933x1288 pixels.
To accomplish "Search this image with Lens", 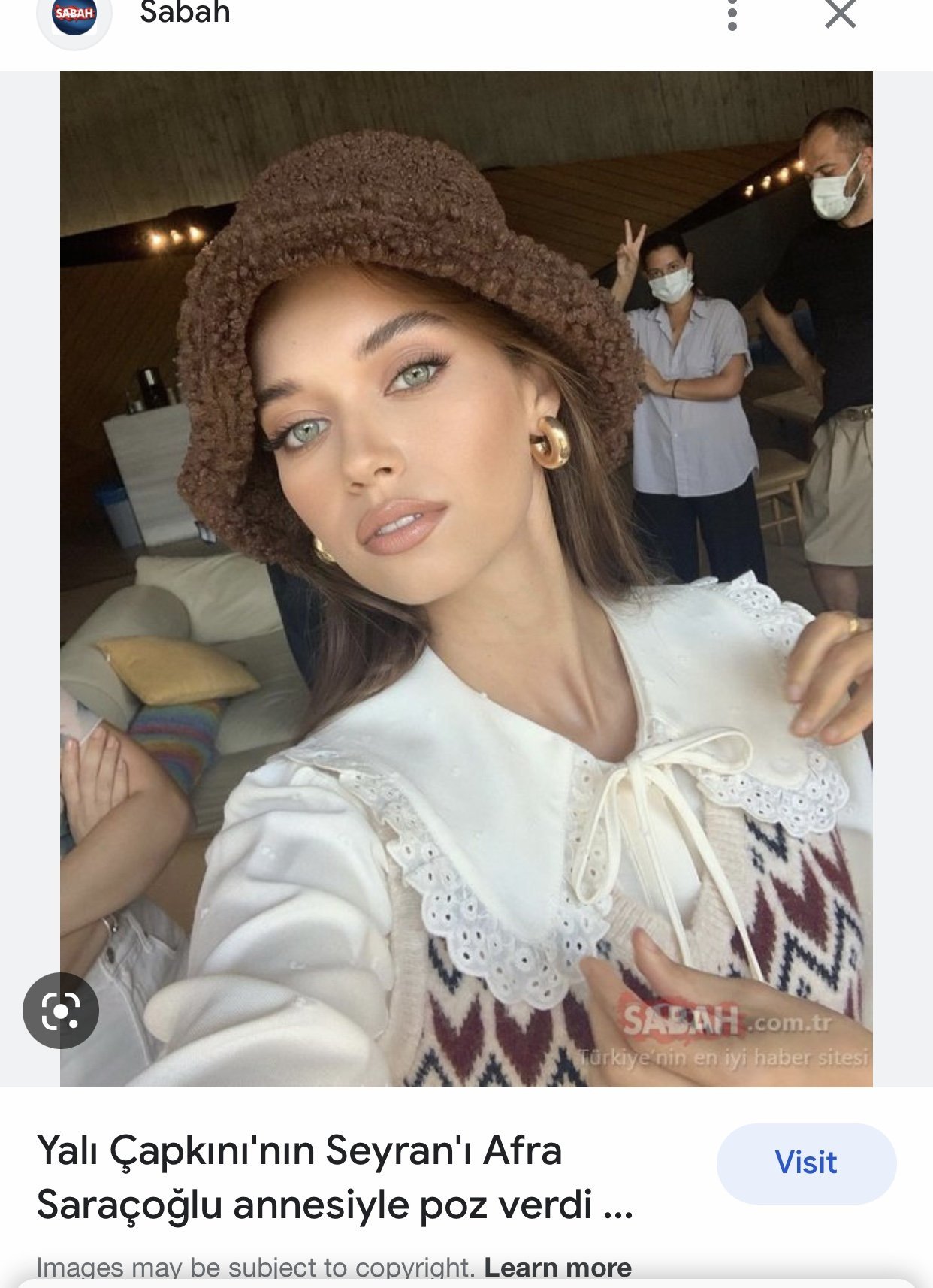I will [61, 1011].
